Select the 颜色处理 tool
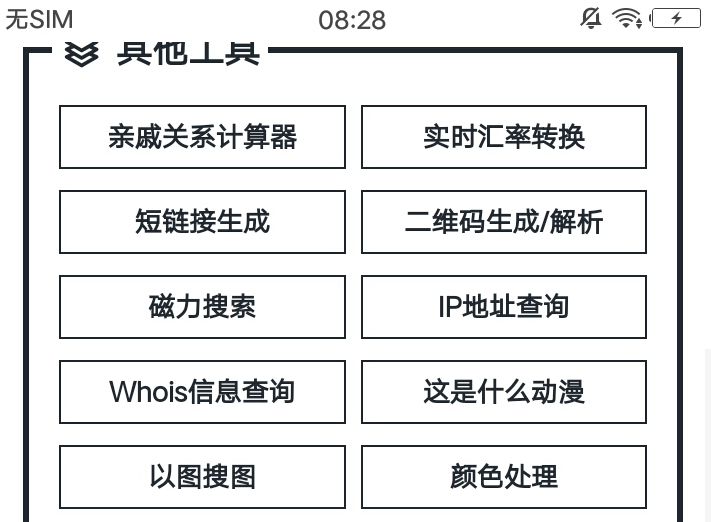Viewport: 711px width, 522px height. coord(504,477)
